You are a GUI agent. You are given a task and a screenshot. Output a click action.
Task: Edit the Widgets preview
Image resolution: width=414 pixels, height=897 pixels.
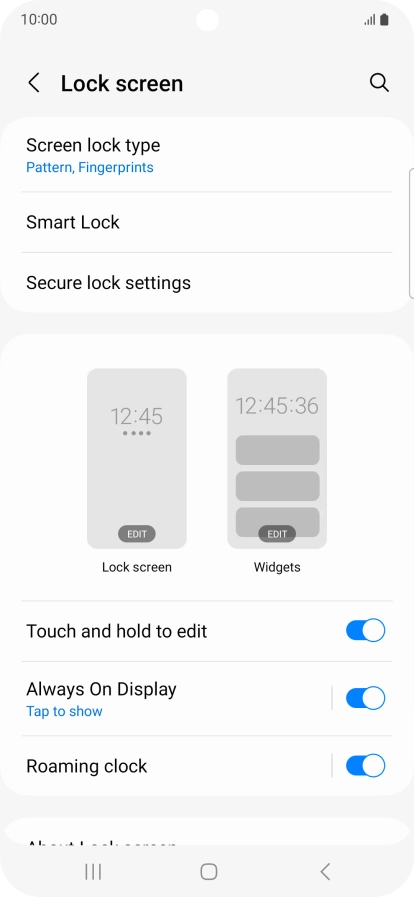(x=277, y=534)
